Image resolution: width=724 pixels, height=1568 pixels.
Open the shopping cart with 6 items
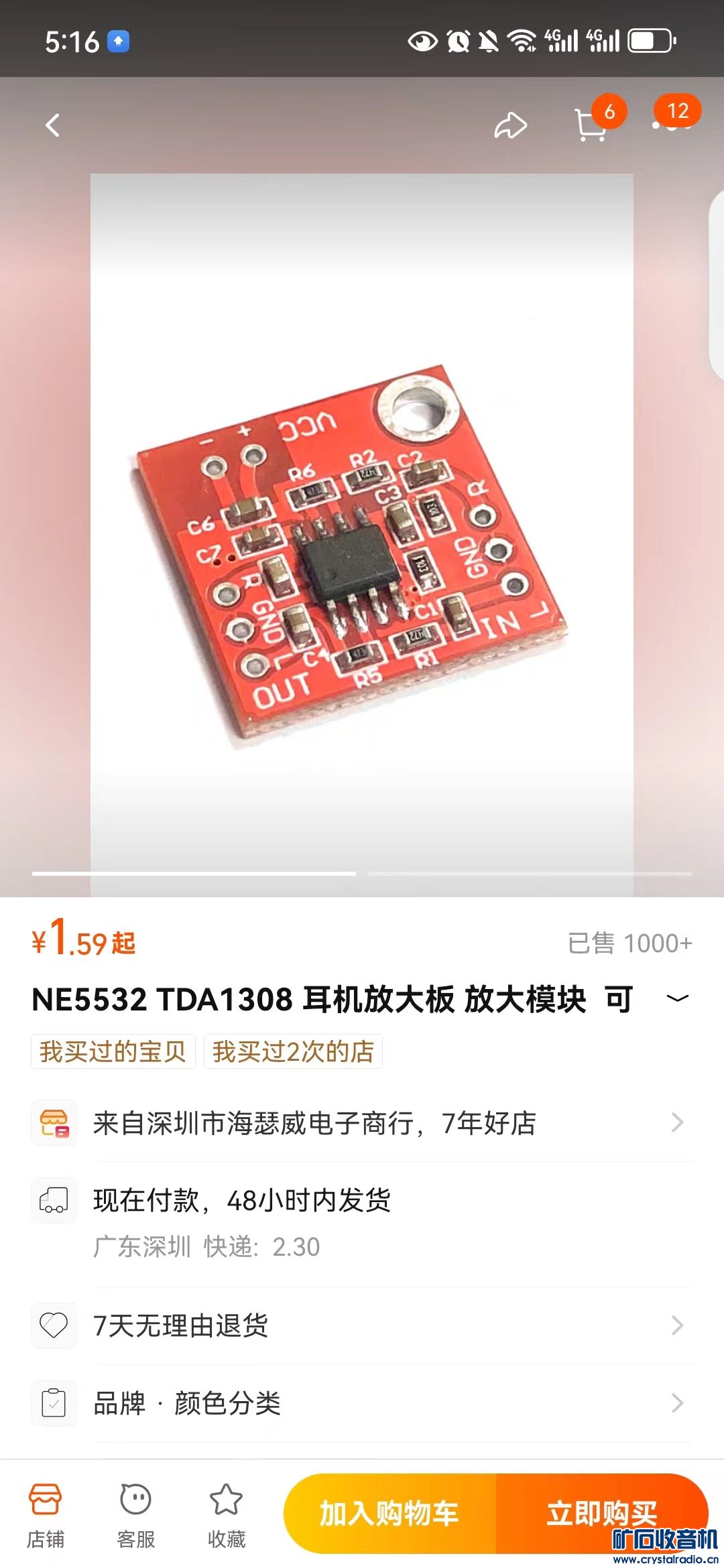(x=591, y=125)
